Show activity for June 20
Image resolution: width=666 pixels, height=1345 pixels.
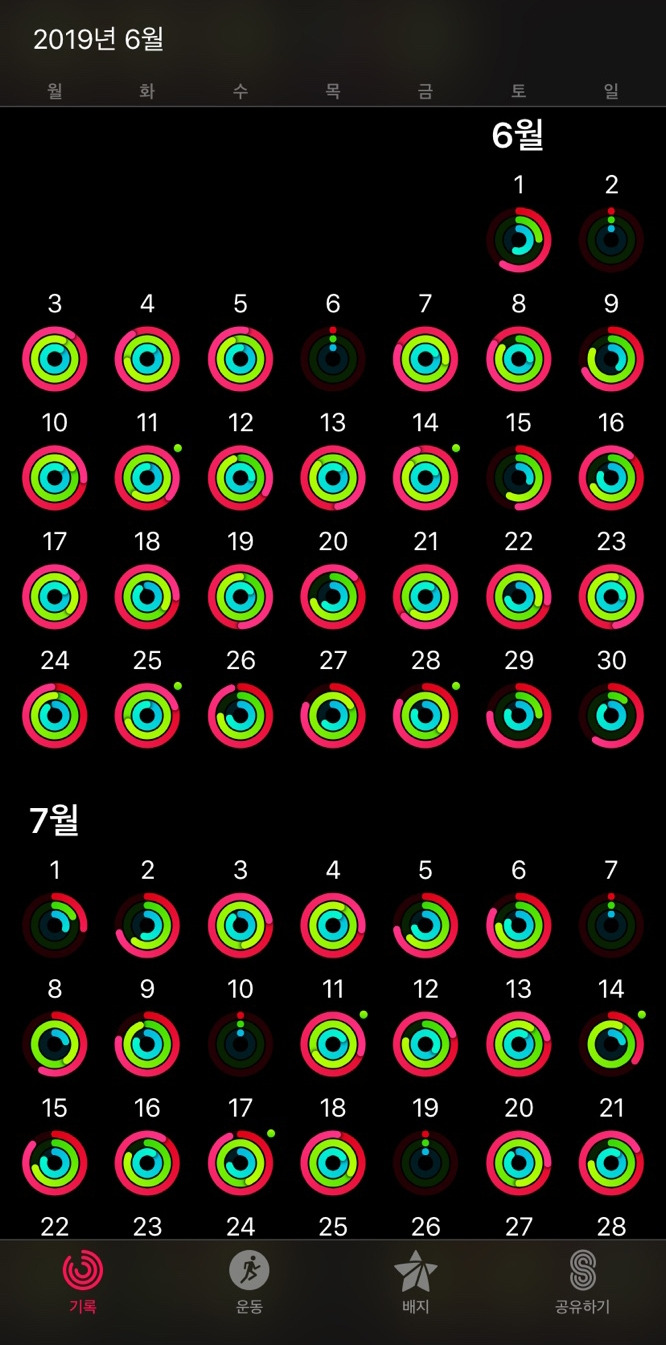click(x=333, y=596)
